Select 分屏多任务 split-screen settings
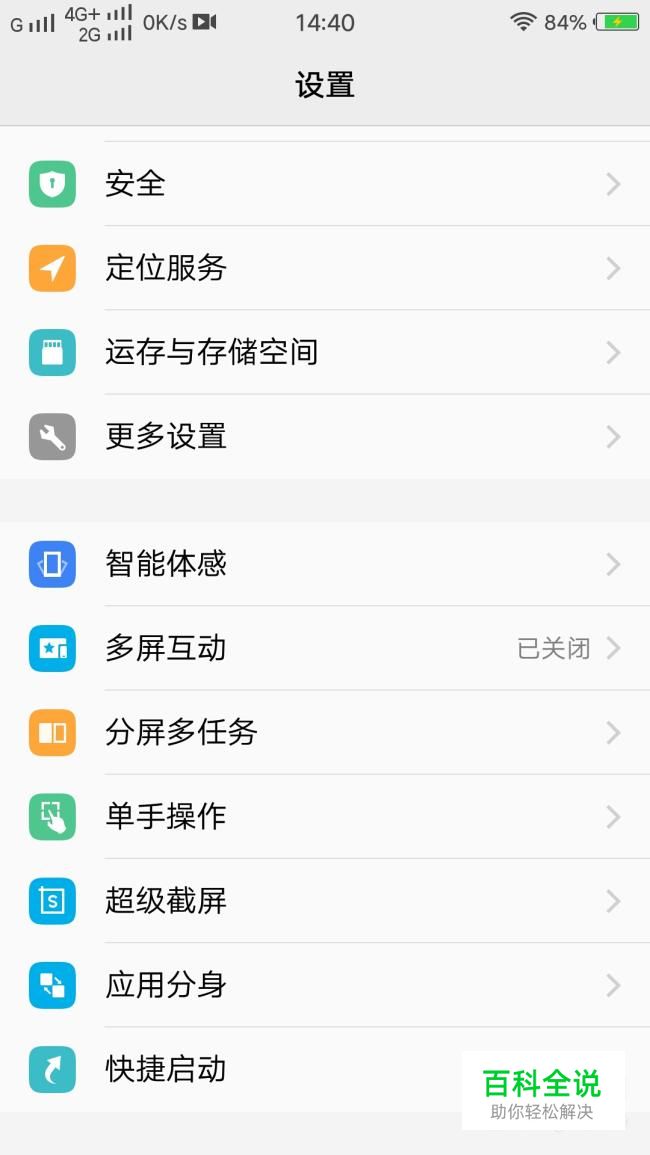Image resolution: width=650 pixels, height=1155 pixels. (x=325, y=732)
